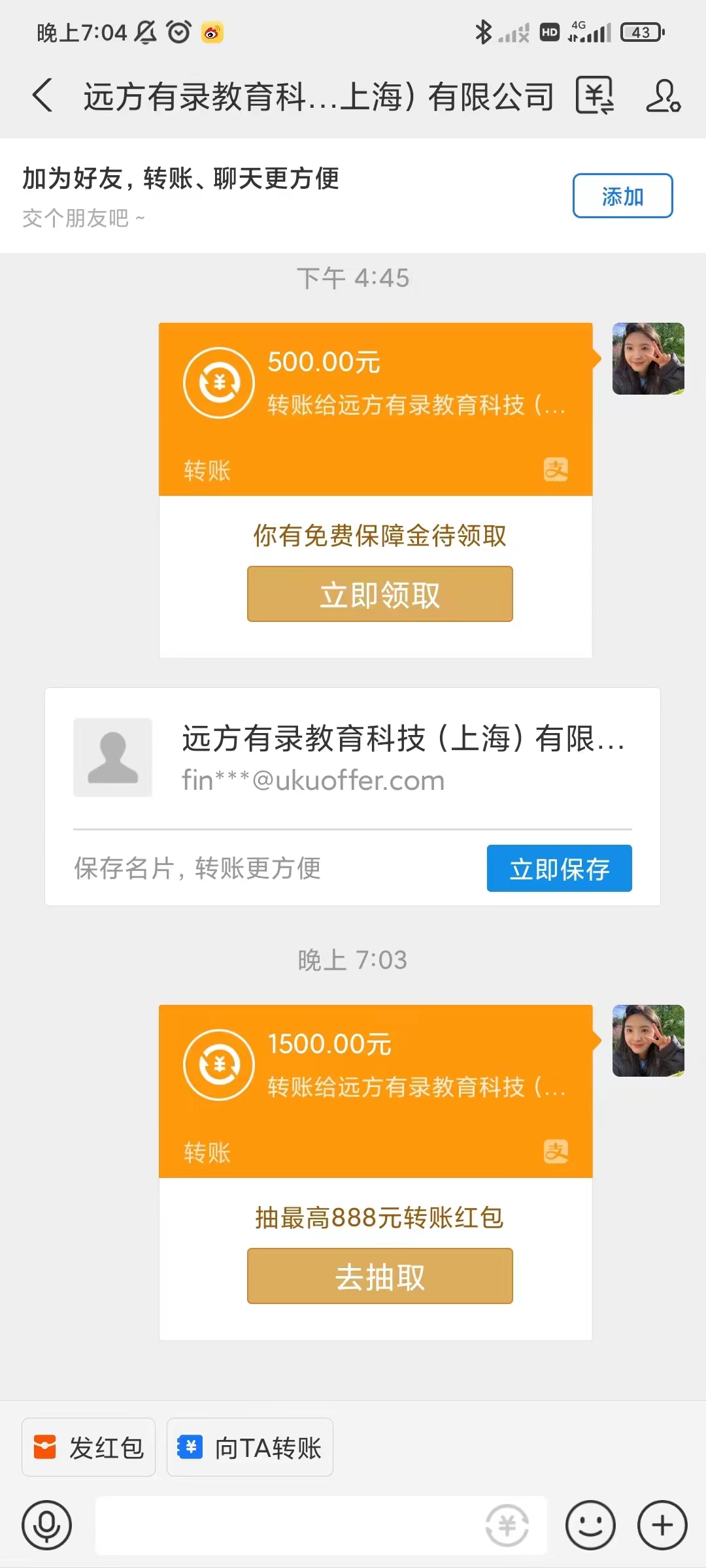Focus the message text field
This screenshot has height=1568, width=706.
click(288, 1526)
